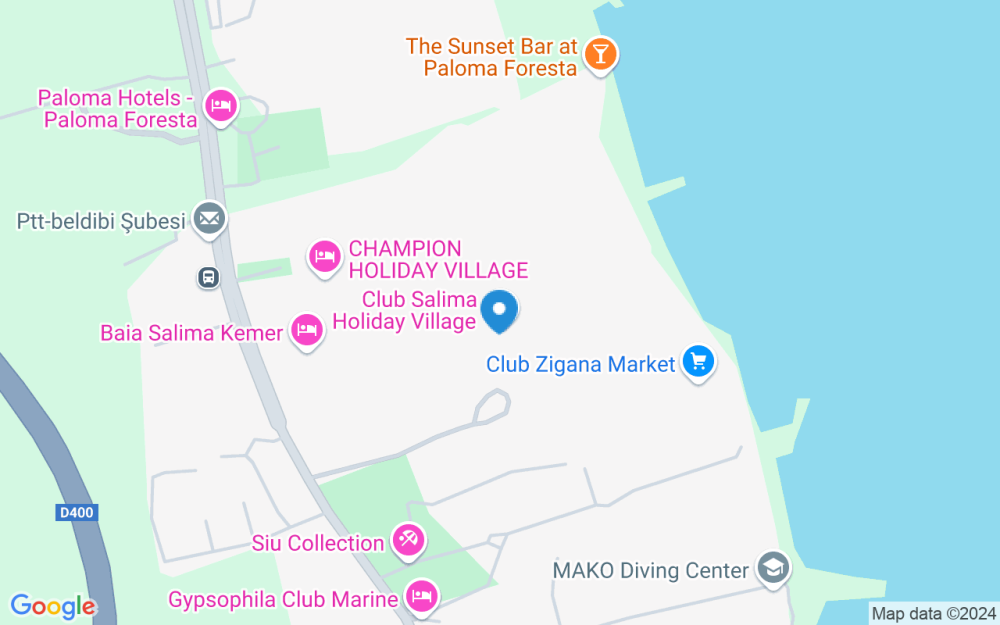Open the Club Zigana Market shopping marker
The image size is (1000, 625).
tap(697, 362)
